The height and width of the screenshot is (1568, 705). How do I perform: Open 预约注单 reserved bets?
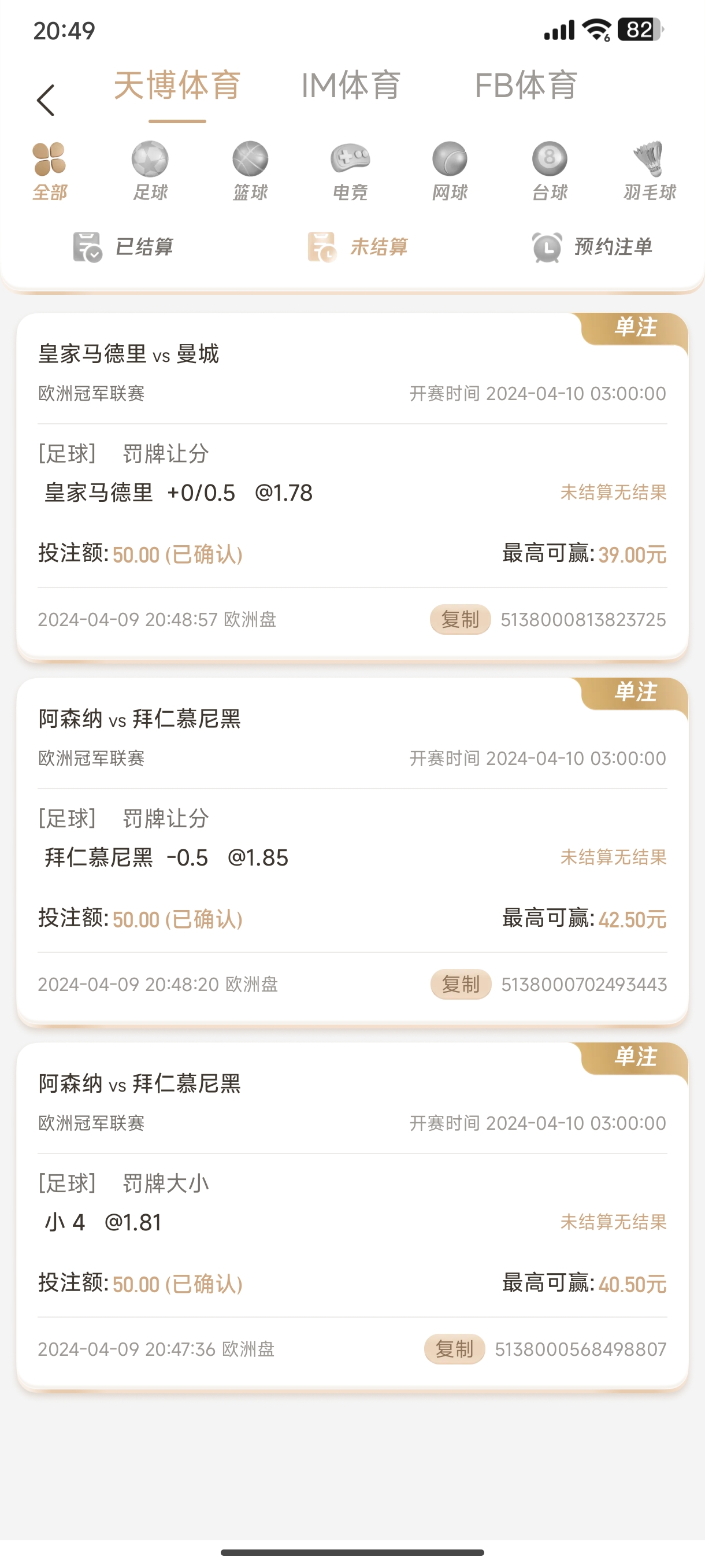point(592,246)
